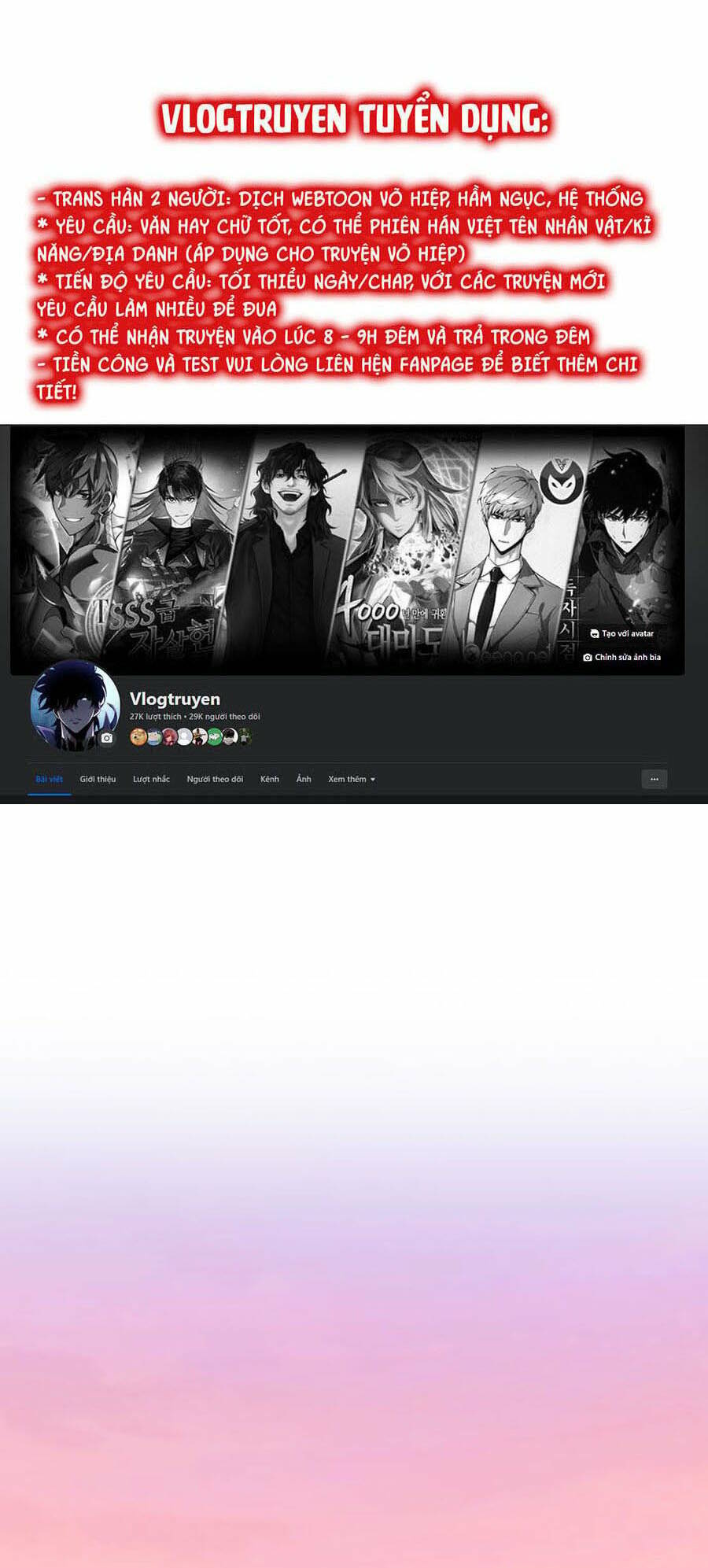Select the "Người theo dõi" tab
This screenshot has width=708, height=1568.
click(216, 779)
